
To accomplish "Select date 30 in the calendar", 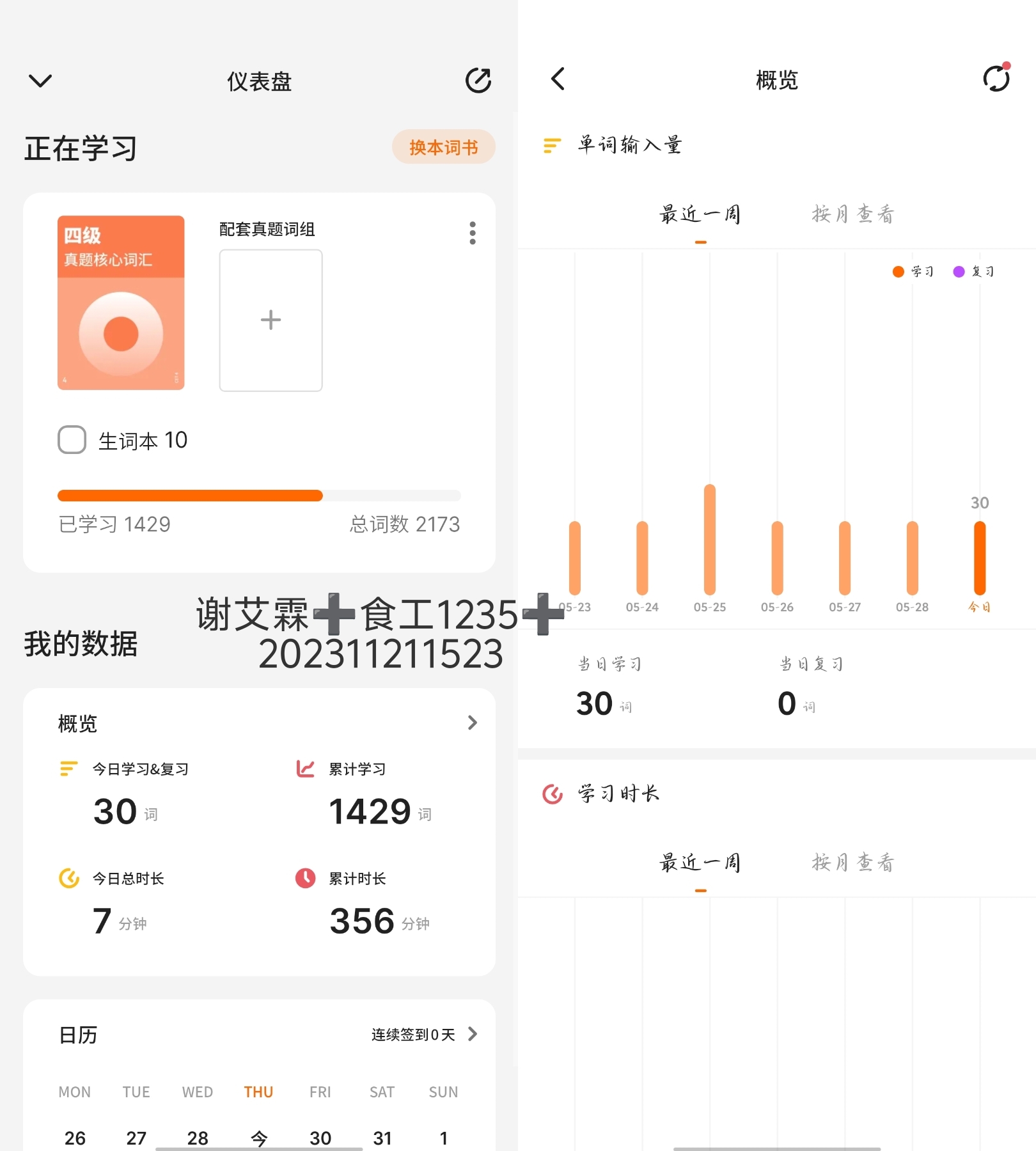I will (320, 1138).
